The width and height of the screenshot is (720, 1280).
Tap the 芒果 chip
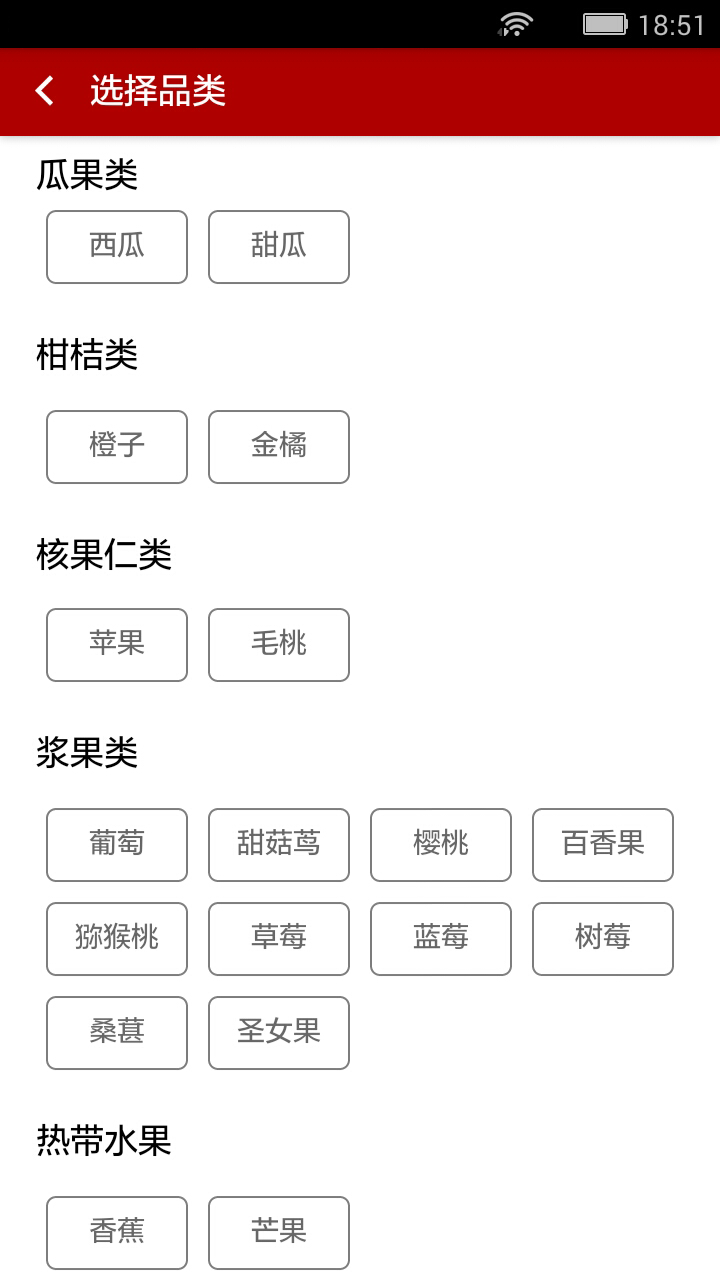279,1233
